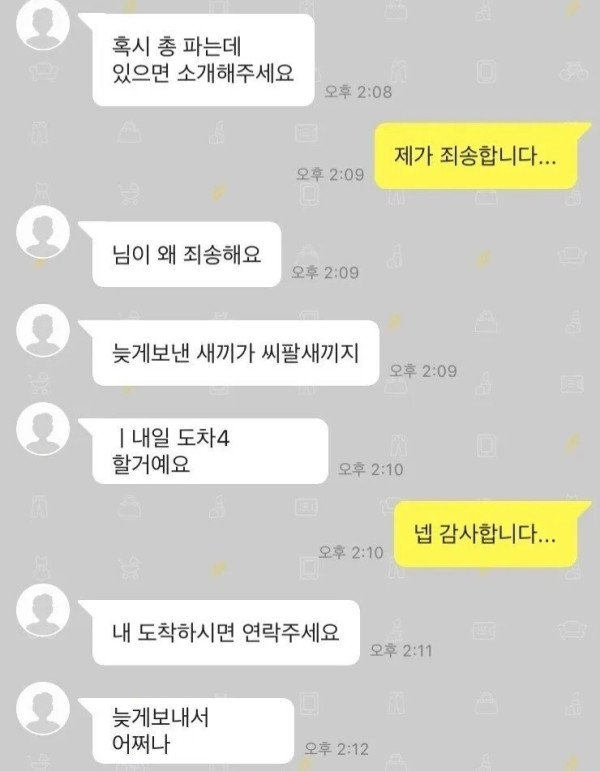The image size is (600, 771).
Task: Open sender's profile picture beside '혹시 총 파는데' message
Action: pos(44,24)
